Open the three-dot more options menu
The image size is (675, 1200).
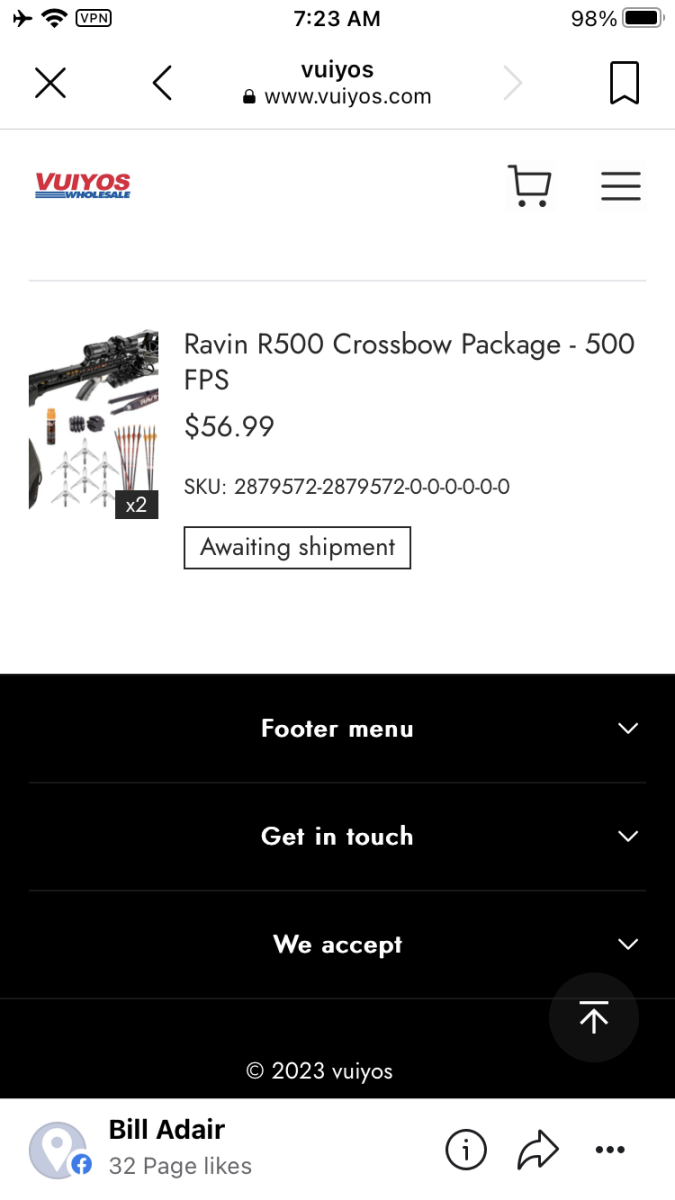(610, 1150)
